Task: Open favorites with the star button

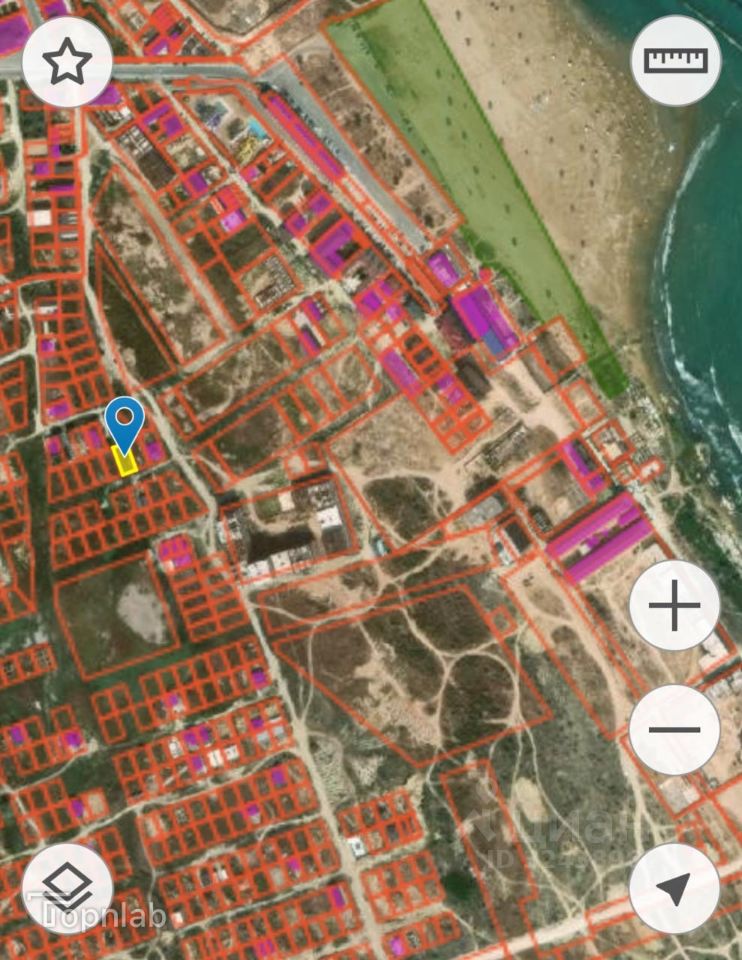Action: [x=67, y=62]
